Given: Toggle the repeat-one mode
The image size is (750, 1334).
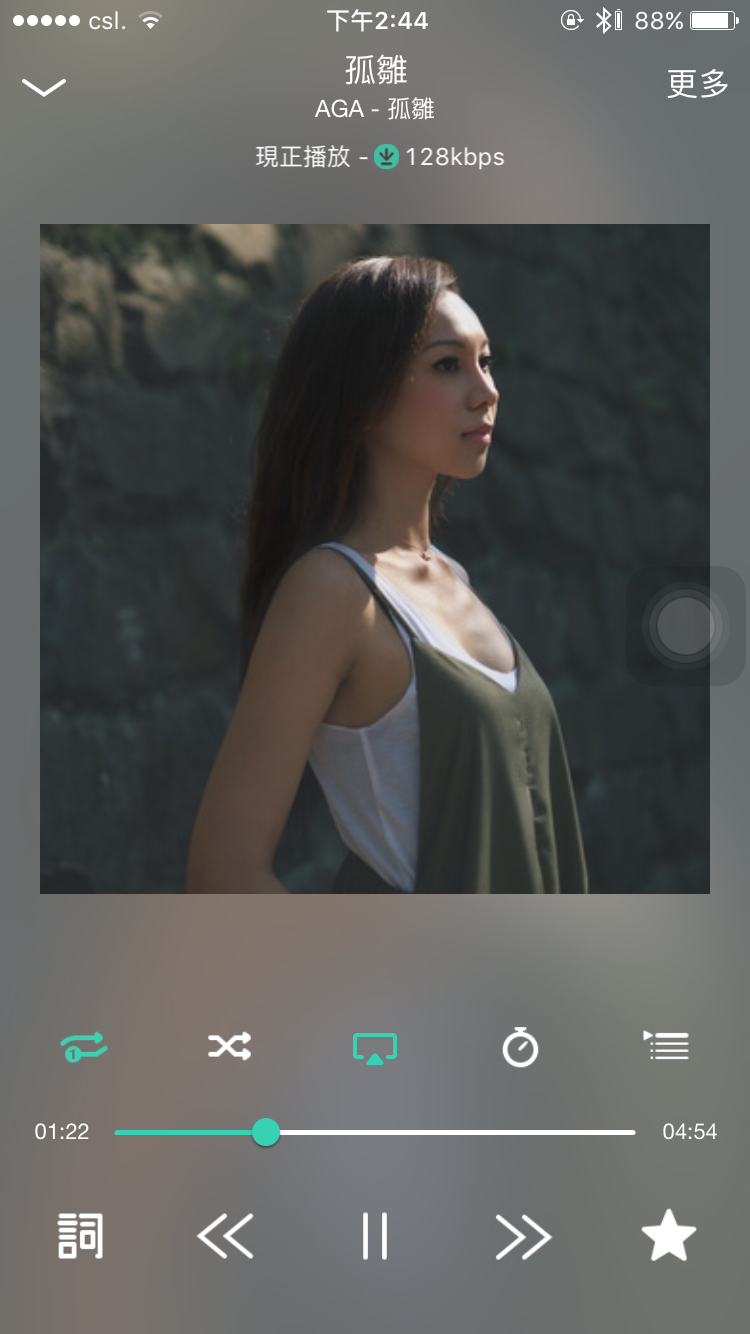Looking at the screenshot, I should 84,1047.
